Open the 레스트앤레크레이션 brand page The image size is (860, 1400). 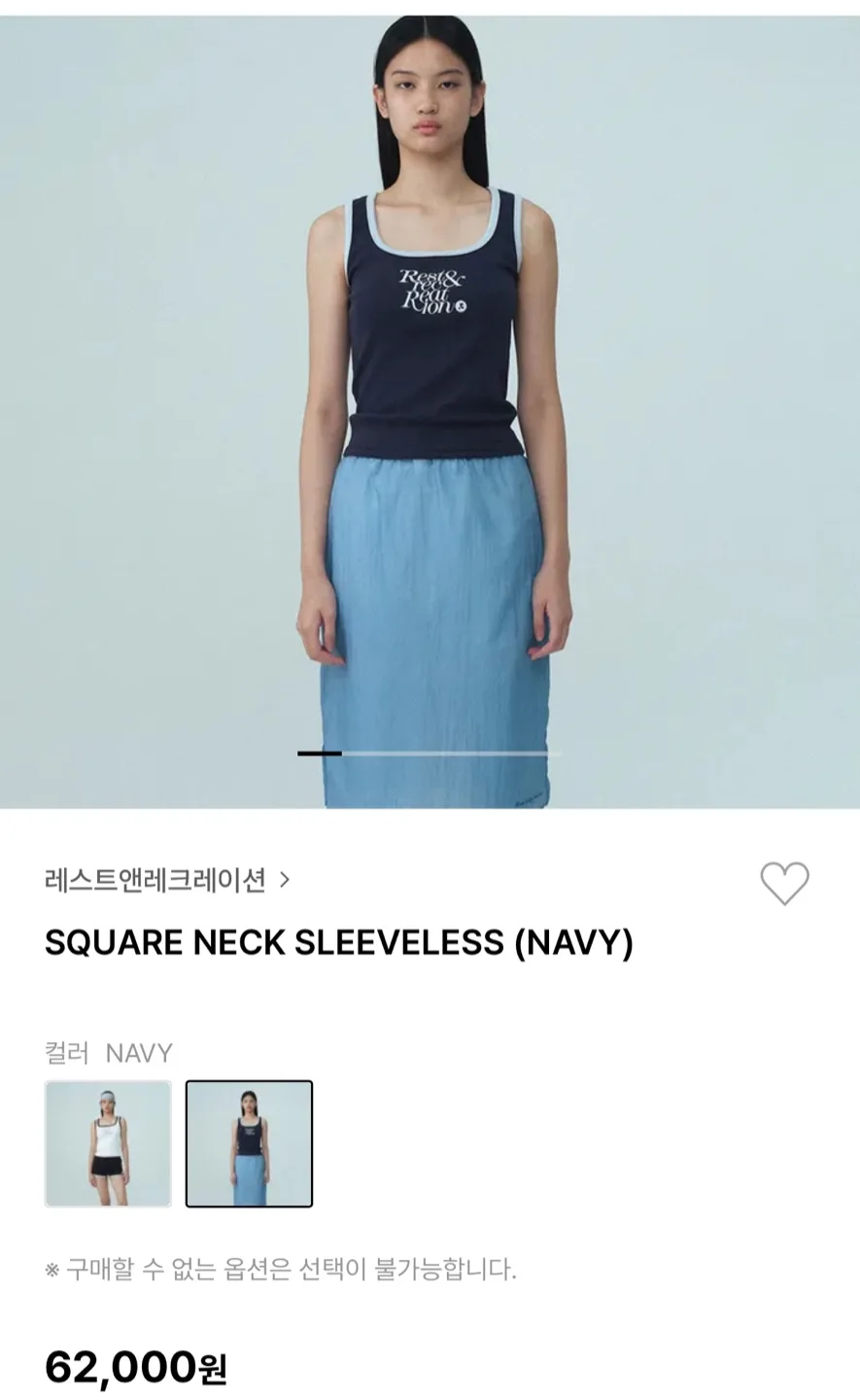pos(155,878)
